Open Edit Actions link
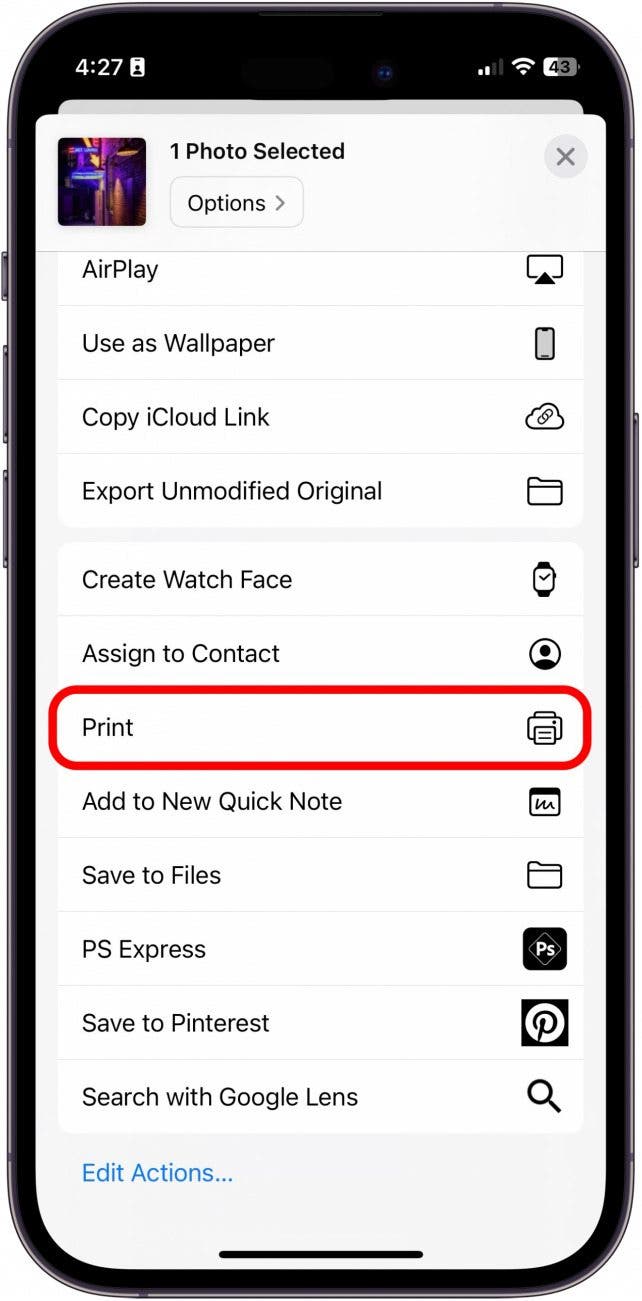This screenshot has height=1301, width=642. pos(157,1172)
